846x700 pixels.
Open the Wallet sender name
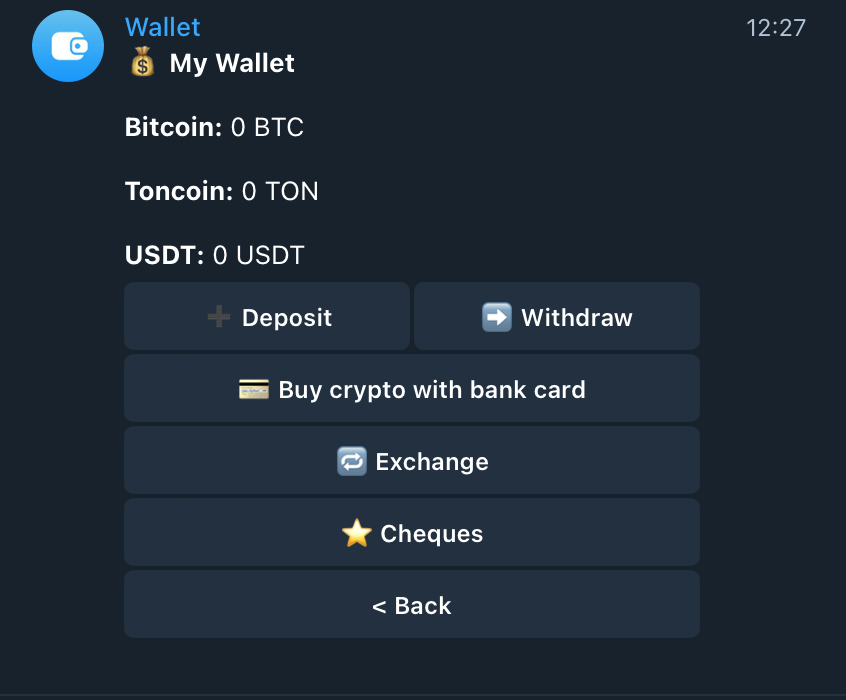(x=162, y=27)
